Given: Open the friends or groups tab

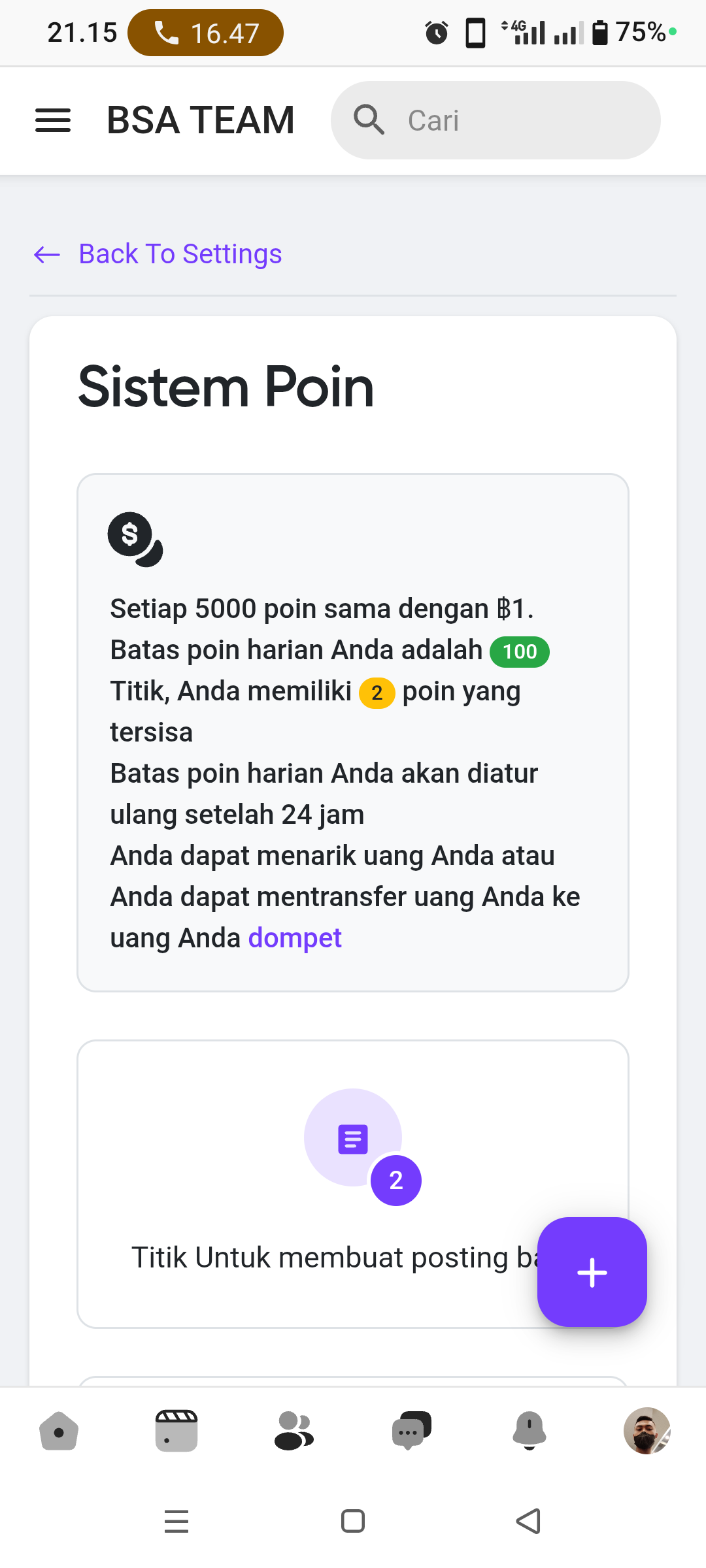Looking at the screenshot, I should [x=294, y=1431].
